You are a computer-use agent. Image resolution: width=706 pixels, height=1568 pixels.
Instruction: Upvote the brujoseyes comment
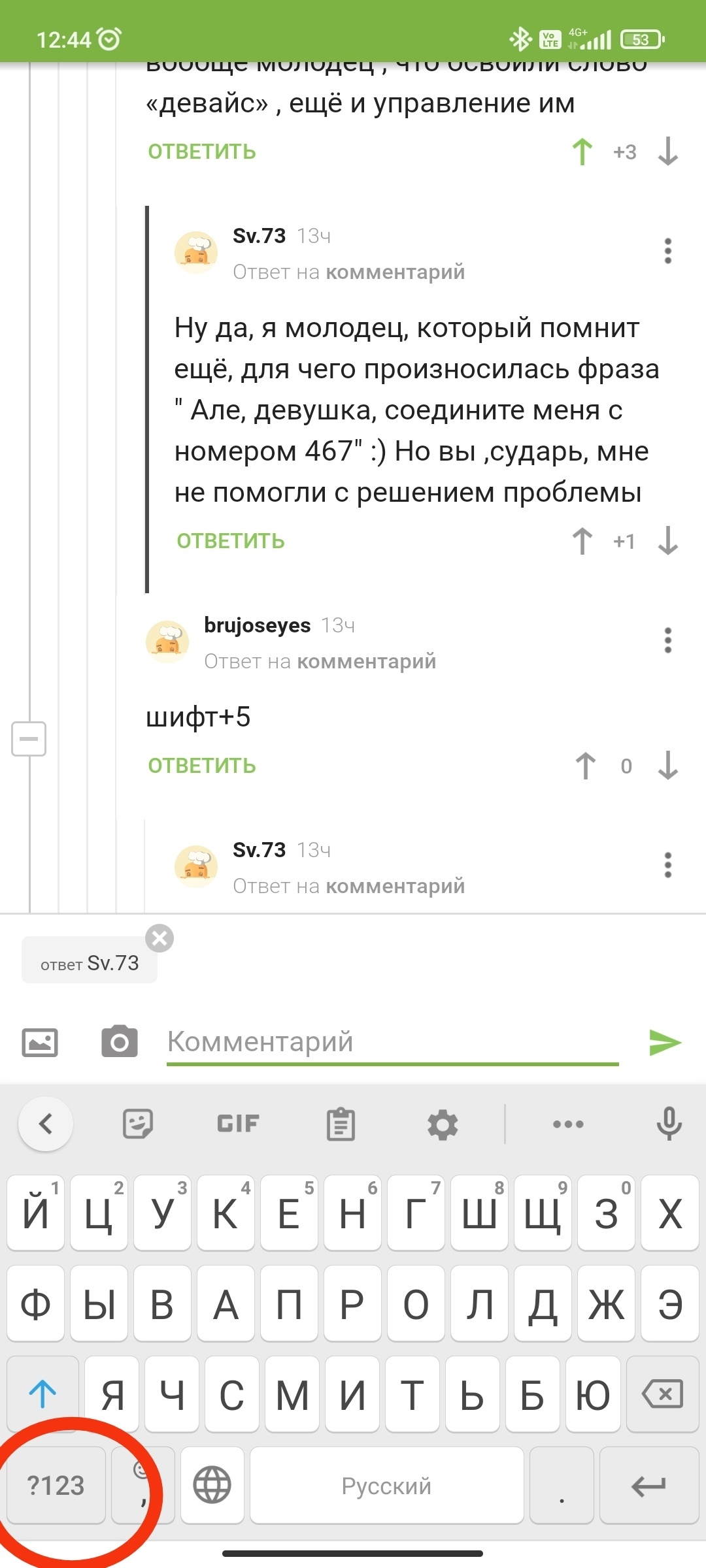click(586, 766)
